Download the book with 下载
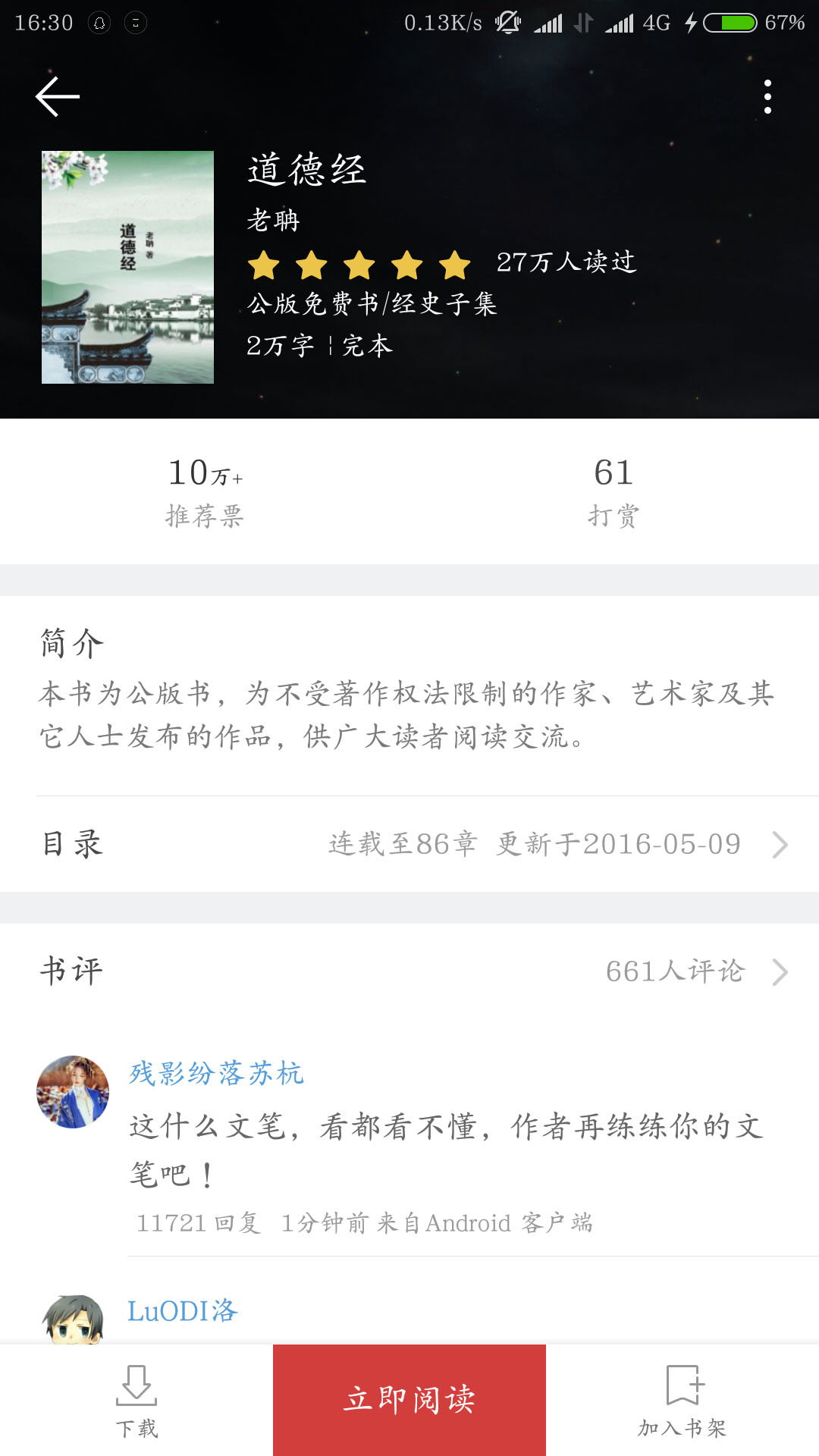The image size is (819, 1456). 136,1401
